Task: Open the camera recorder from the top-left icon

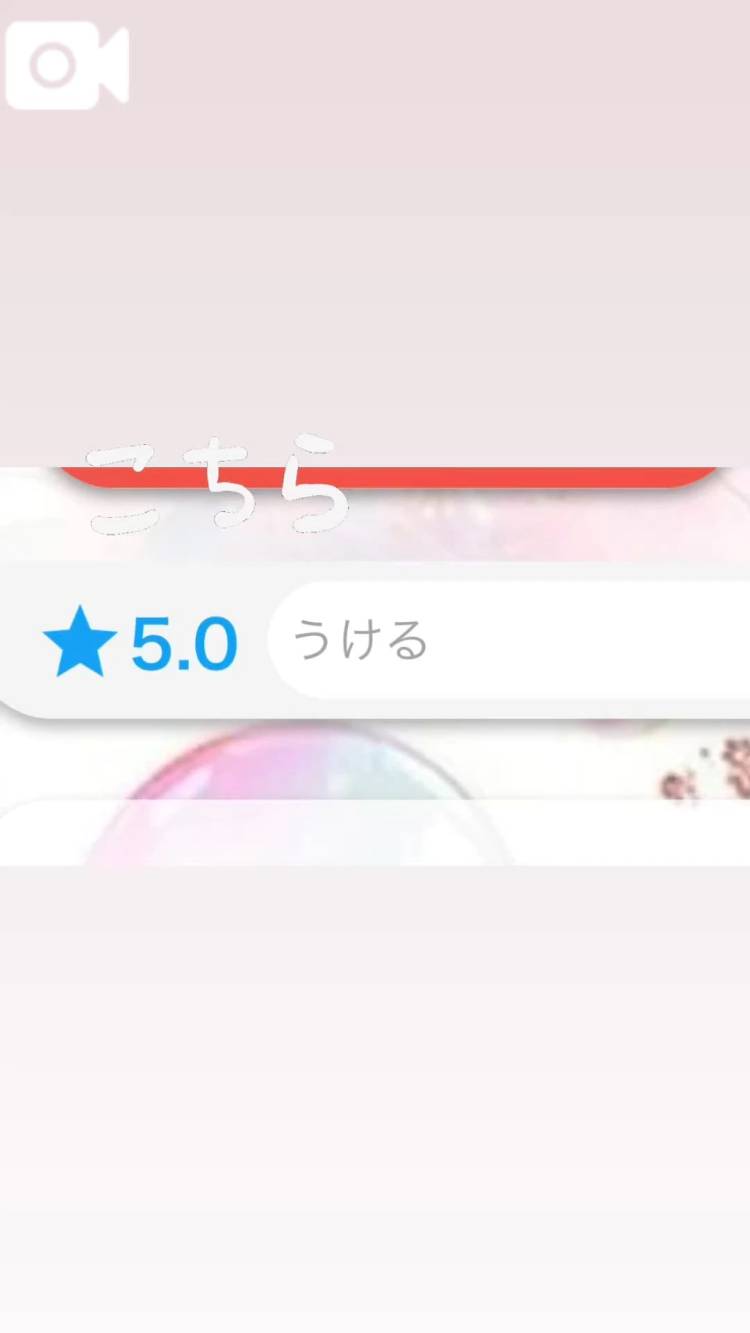Action: pyautogui.click(x=67, y=63)
